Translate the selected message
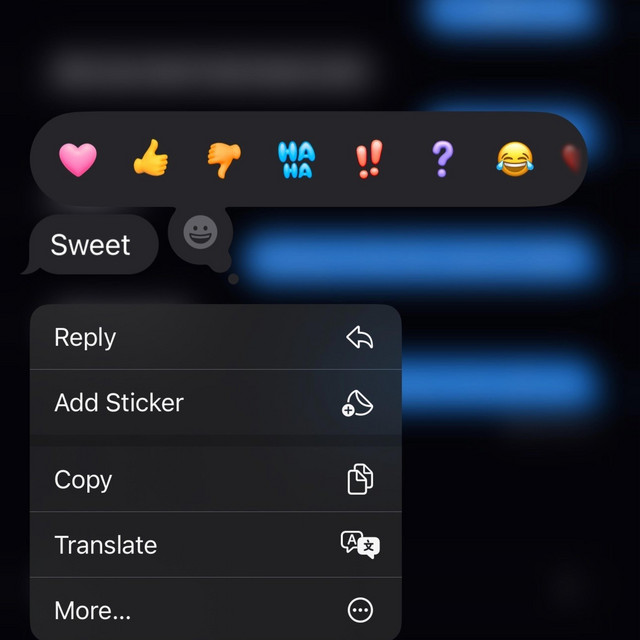640x640 pixels. pyautogui.click(x=215, y=545)
